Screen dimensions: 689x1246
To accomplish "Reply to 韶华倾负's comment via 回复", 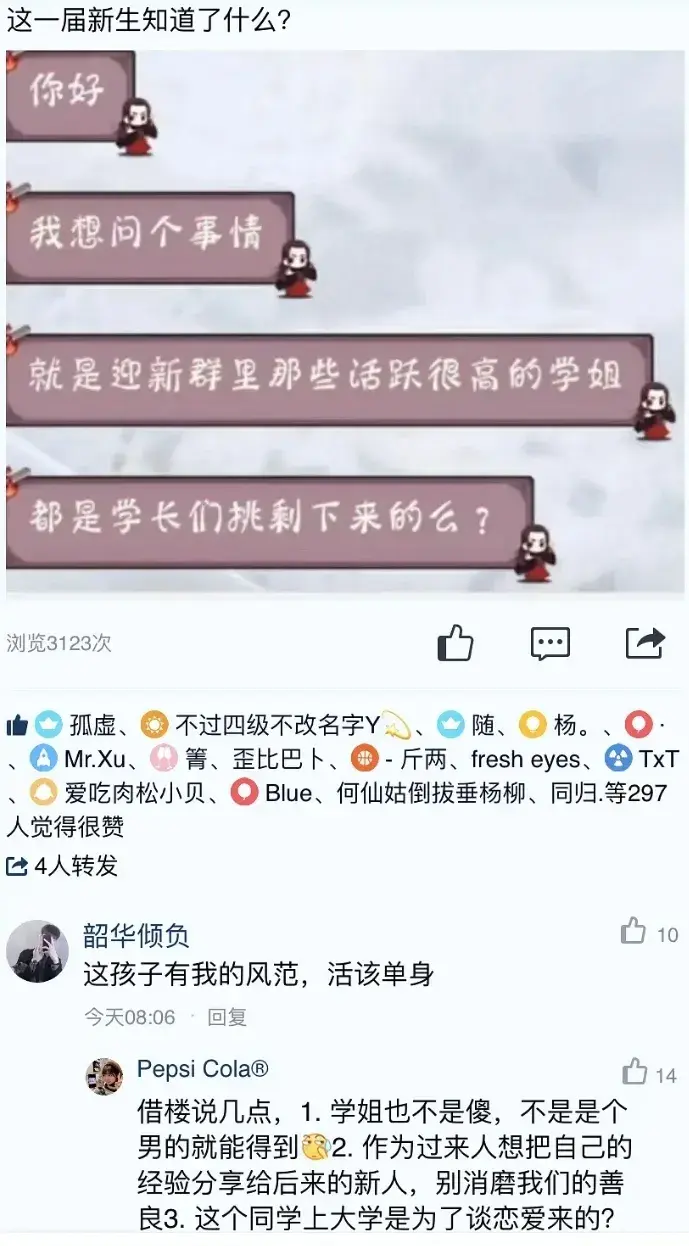I will pyautogui.click(x=227, y=1017).
